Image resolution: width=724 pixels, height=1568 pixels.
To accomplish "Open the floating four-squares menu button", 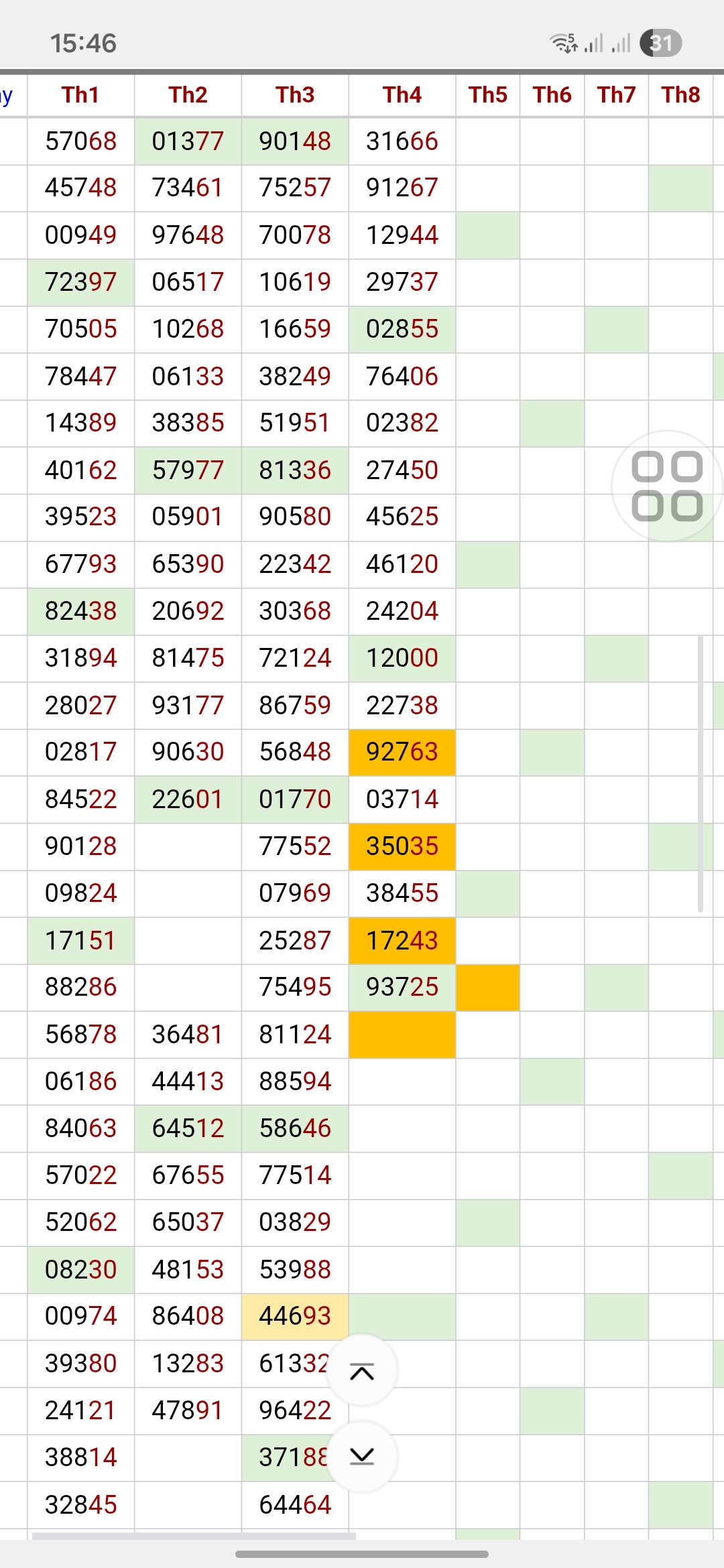I will point(667,486).
